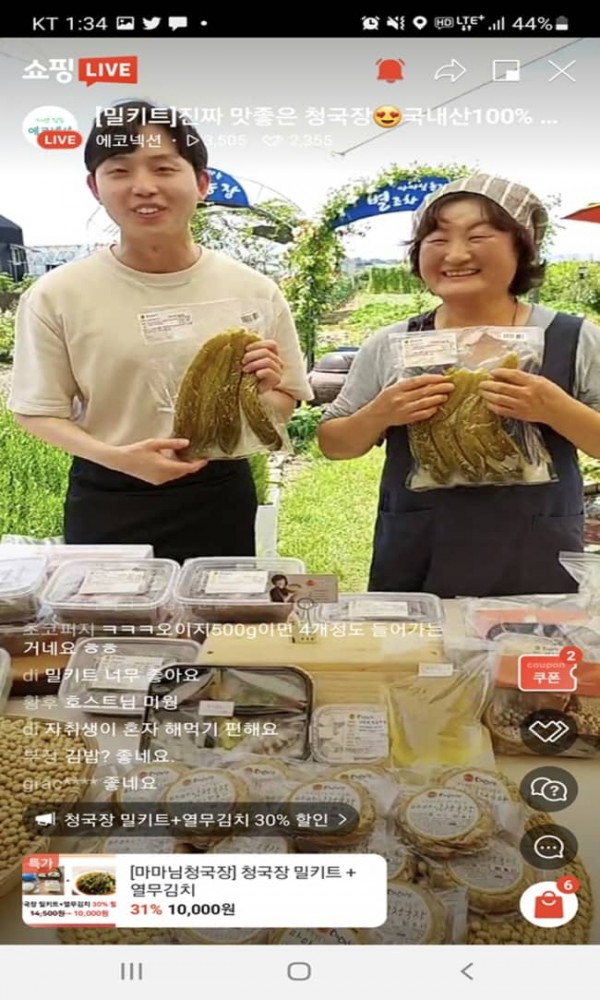Go back with the system back button

pos(466,971)
